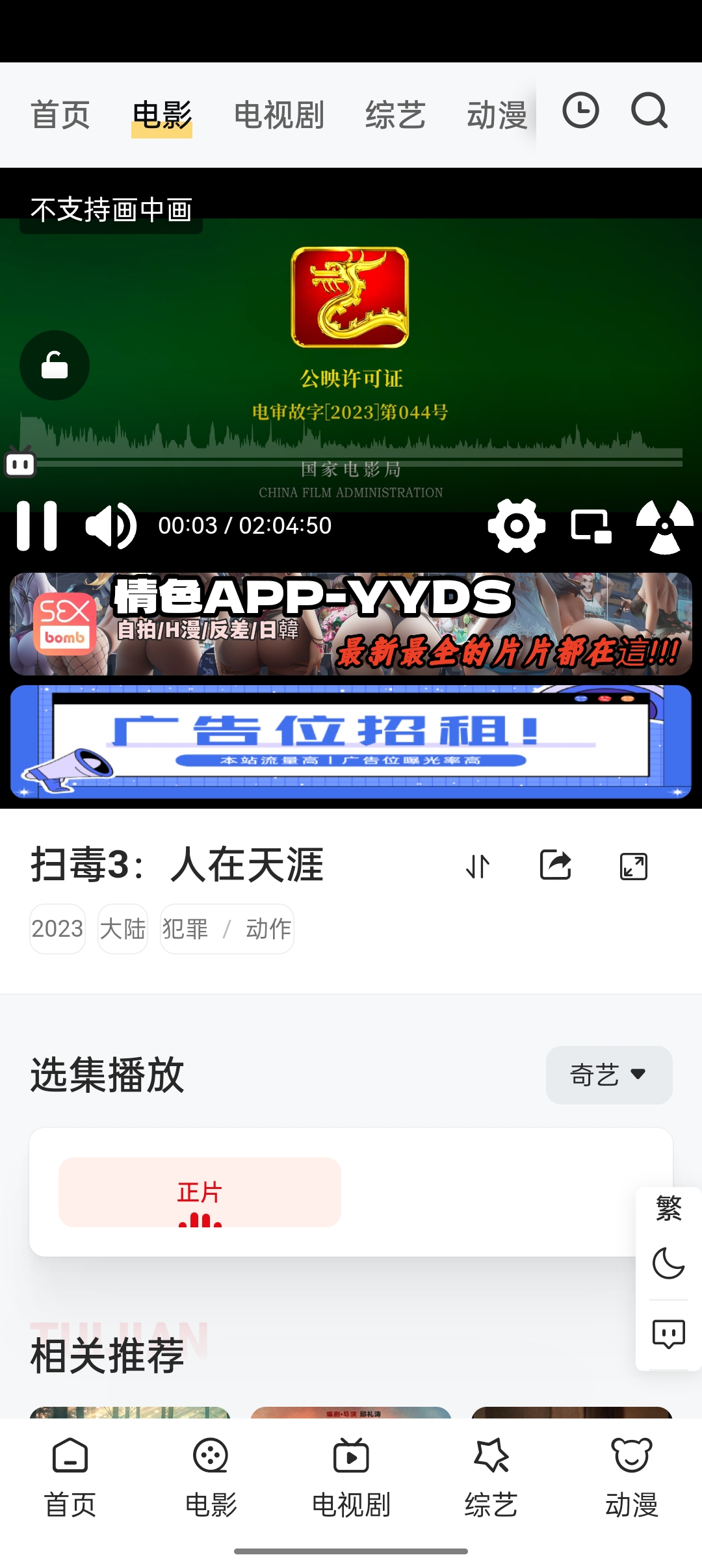
Task: Expand the player with the expand icon
Action: click(634, 866)
